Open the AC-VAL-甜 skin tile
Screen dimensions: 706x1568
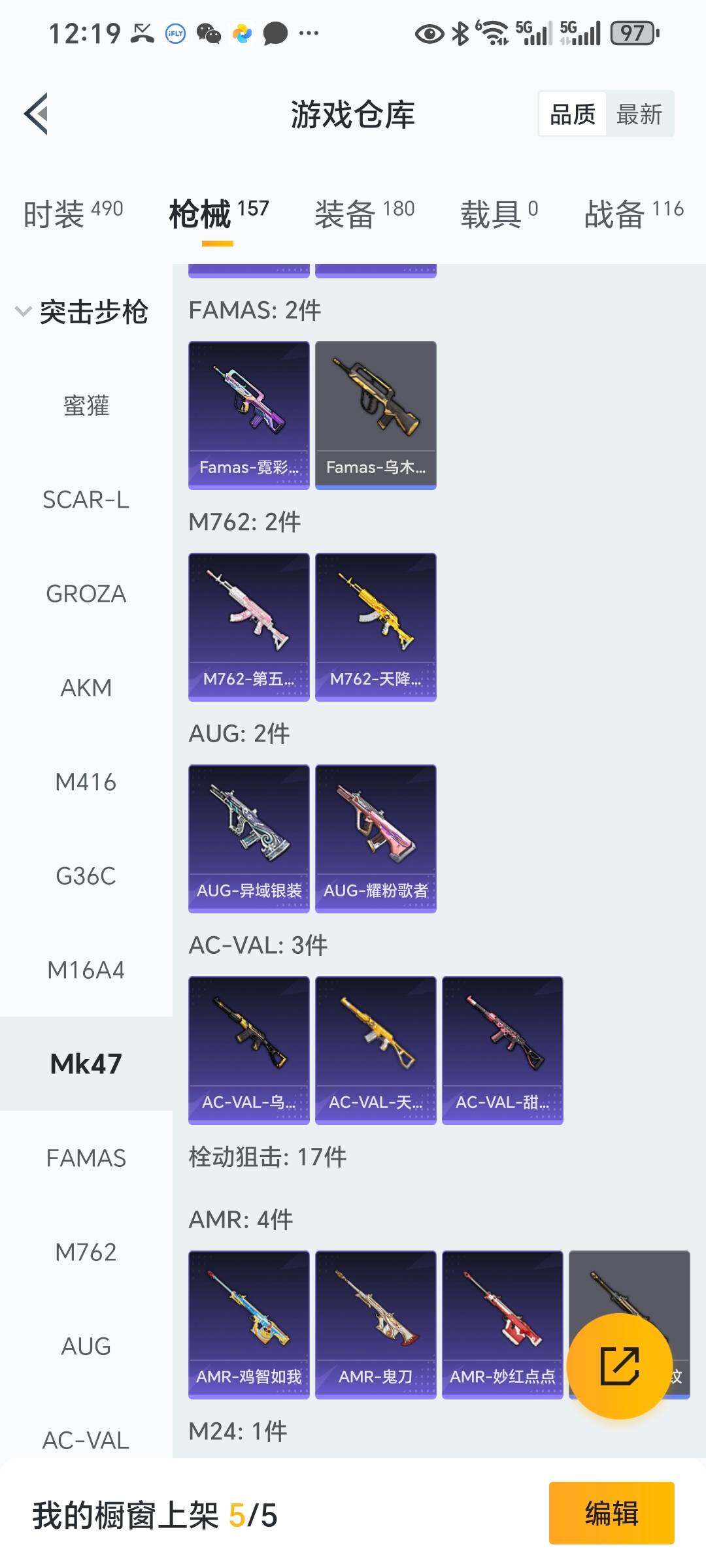click(502, 1050)
